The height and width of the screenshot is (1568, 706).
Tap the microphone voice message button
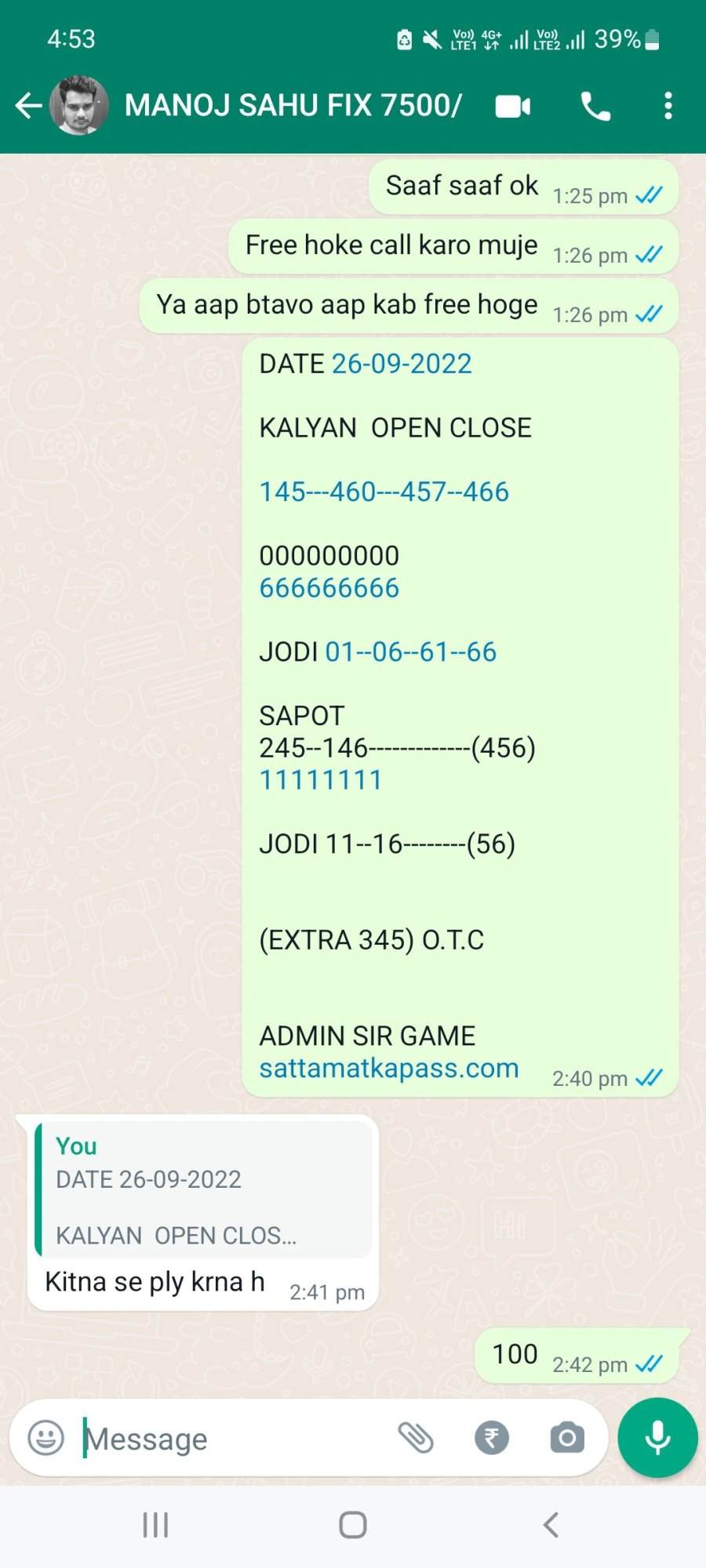(657, 1438)
